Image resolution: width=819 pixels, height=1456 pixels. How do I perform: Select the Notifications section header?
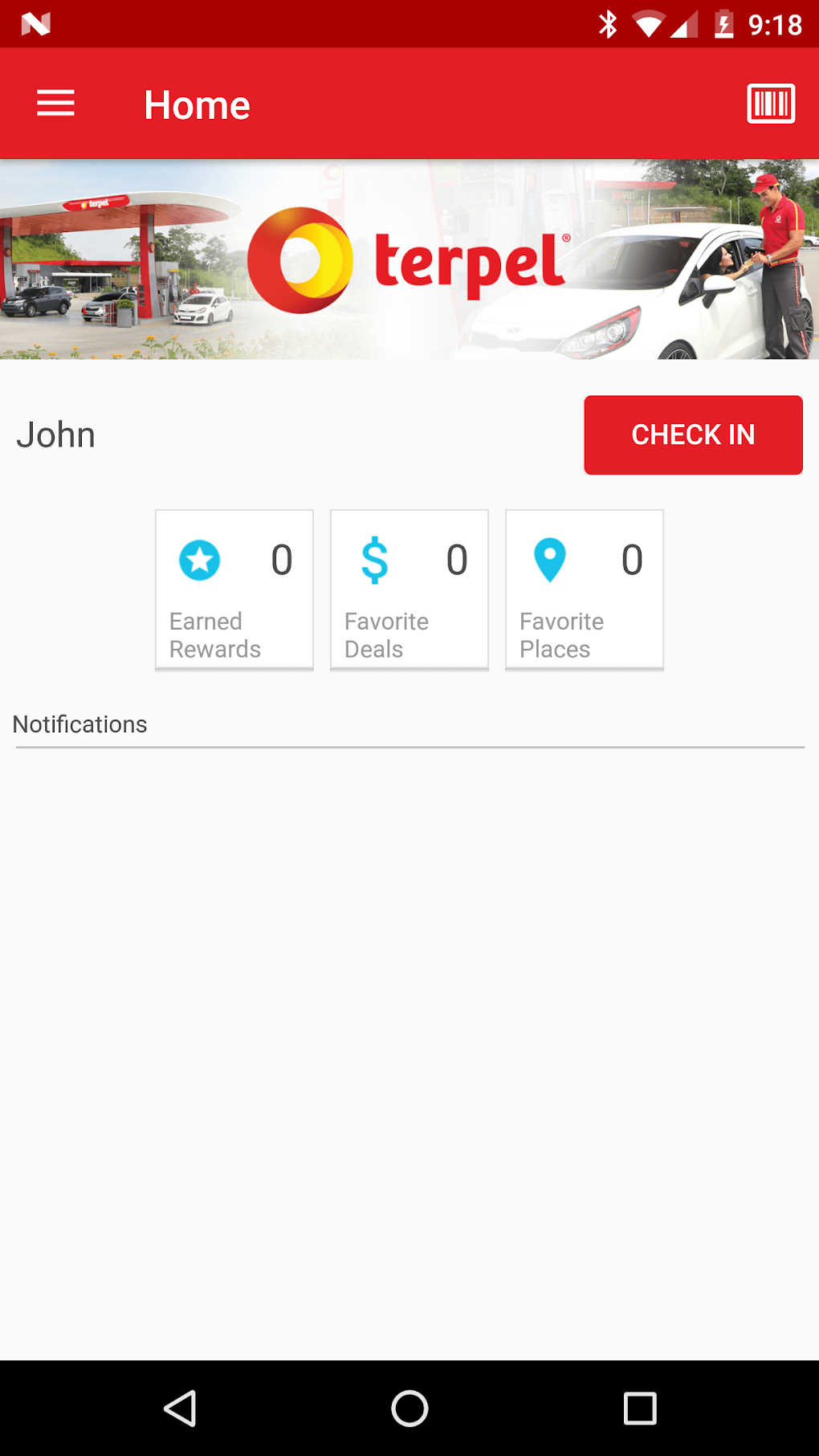tap(79, 724)
